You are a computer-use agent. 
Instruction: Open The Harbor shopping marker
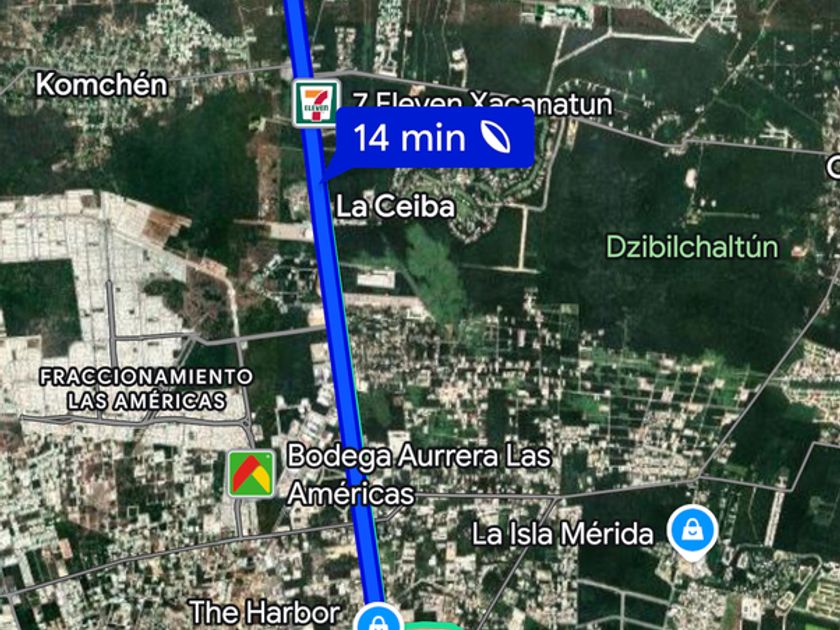(377, 620)
